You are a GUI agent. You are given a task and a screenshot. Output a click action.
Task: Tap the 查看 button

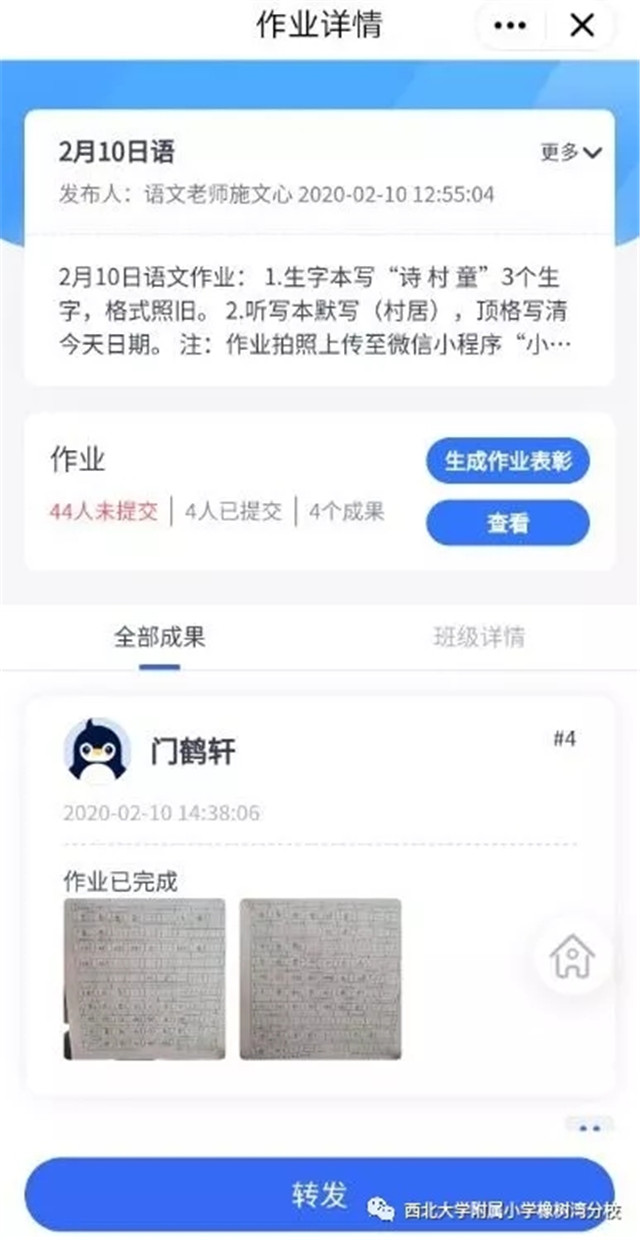click(x=508, y=523)
